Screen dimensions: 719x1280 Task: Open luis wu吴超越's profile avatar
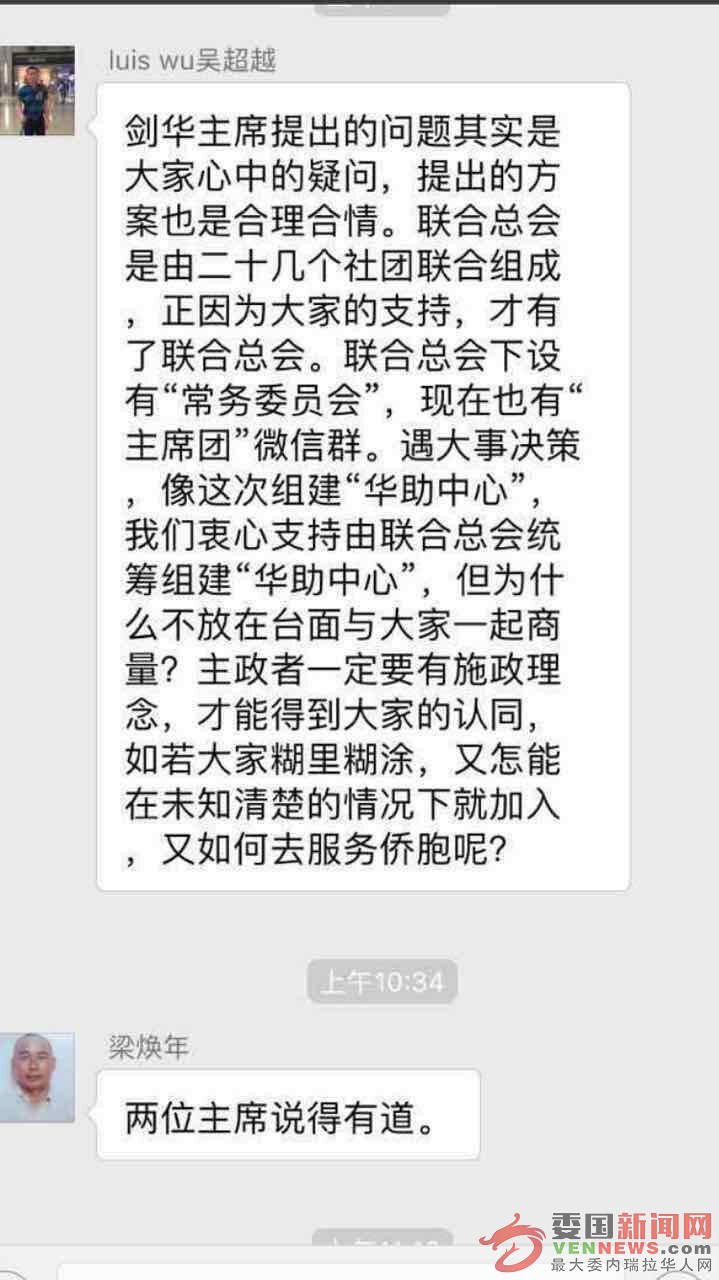tap(37, 91)
